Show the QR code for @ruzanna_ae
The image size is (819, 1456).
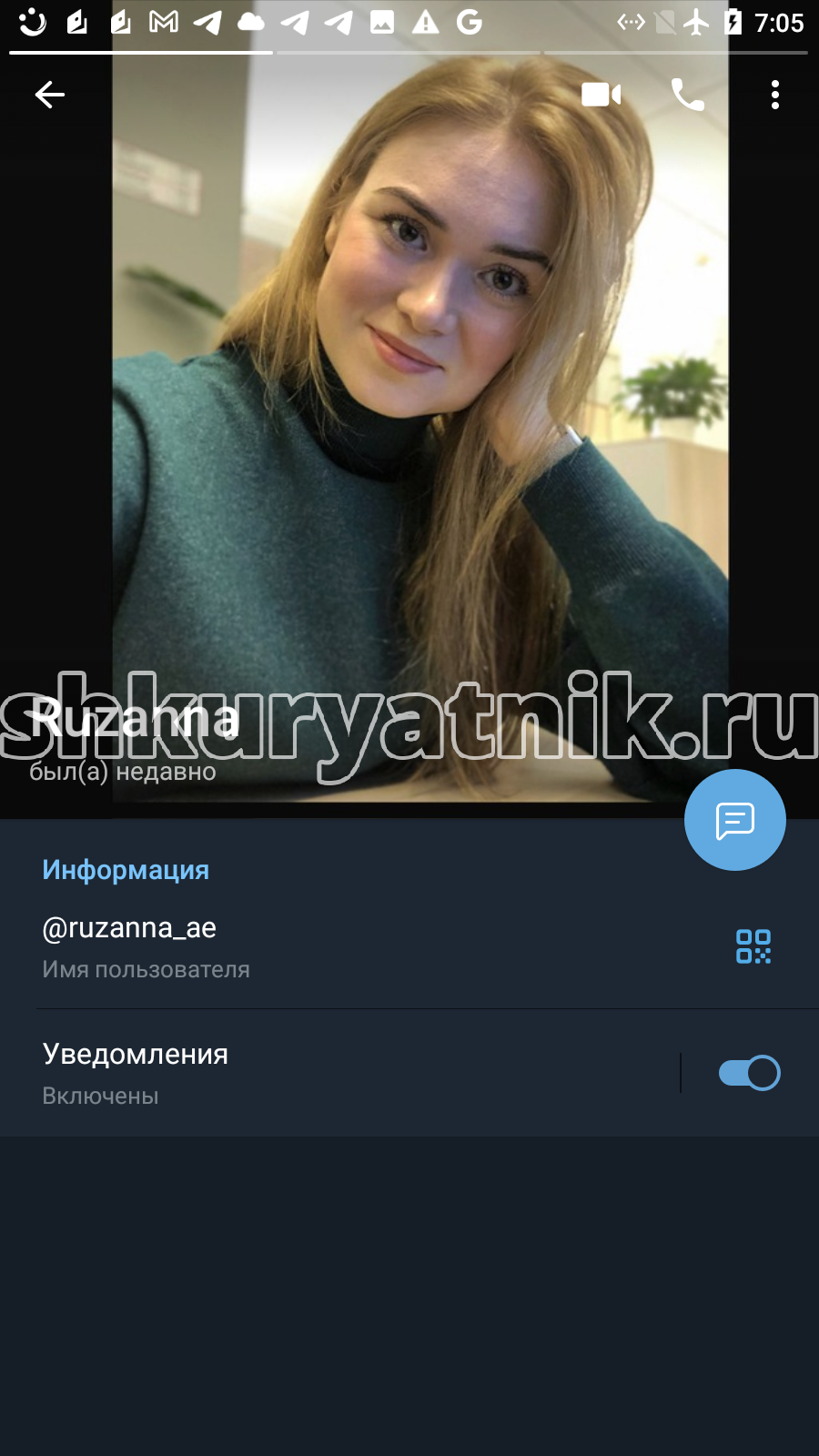click(x=753, y=946)
